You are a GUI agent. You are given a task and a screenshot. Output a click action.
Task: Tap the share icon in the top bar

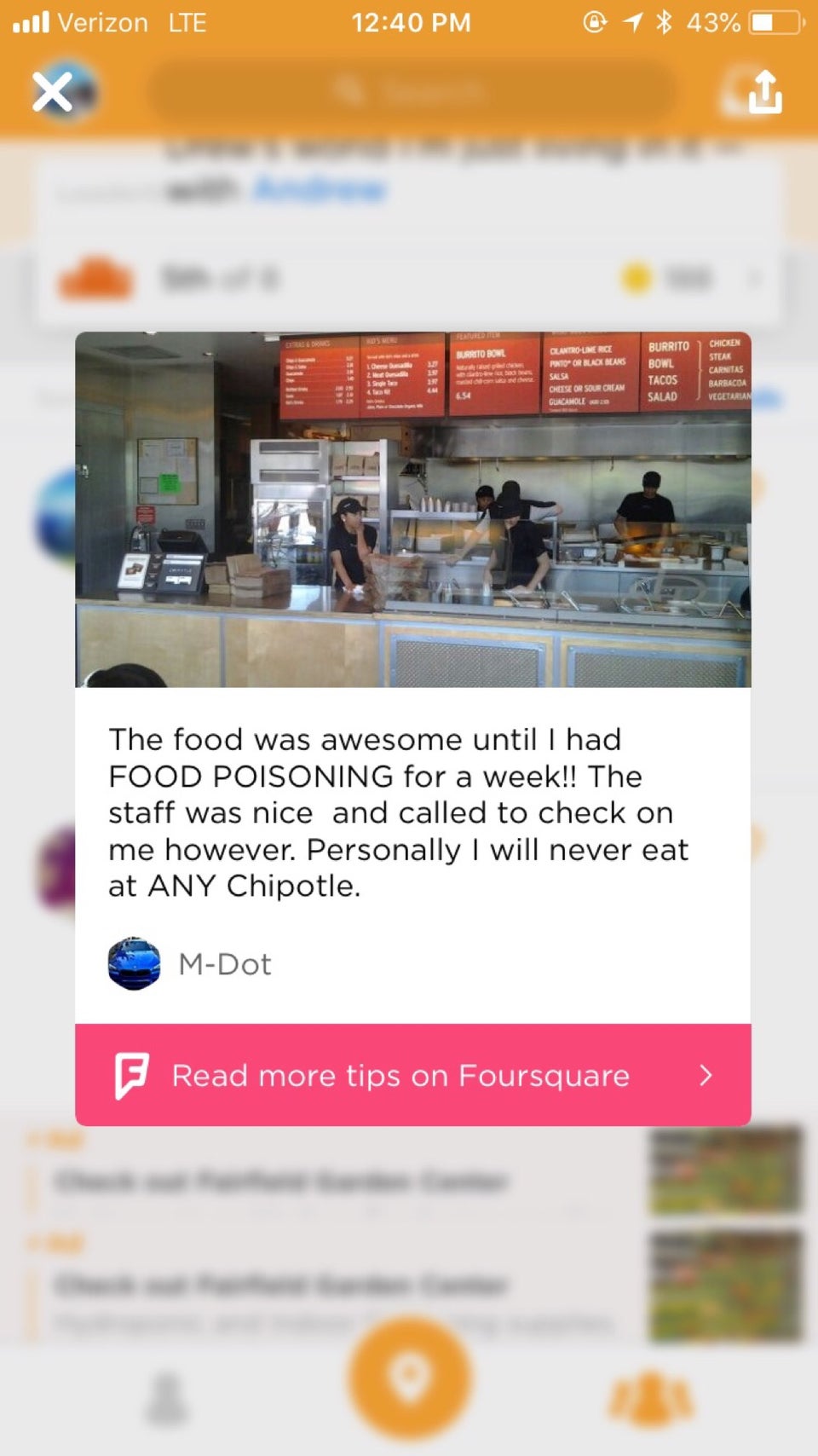click(x=764, y=92)
